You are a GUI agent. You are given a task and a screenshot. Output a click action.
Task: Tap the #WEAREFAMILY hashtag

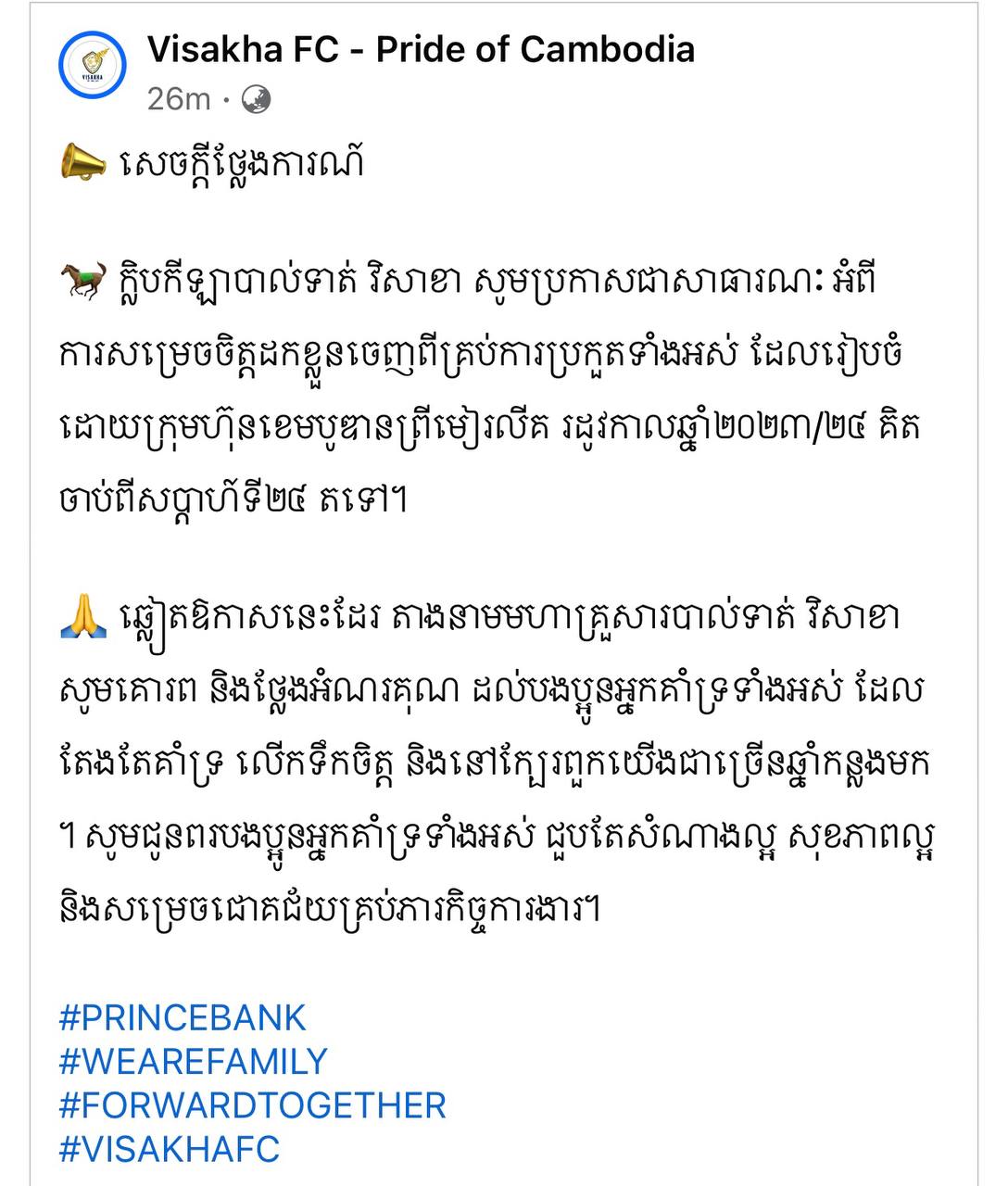pos(194,1061)
